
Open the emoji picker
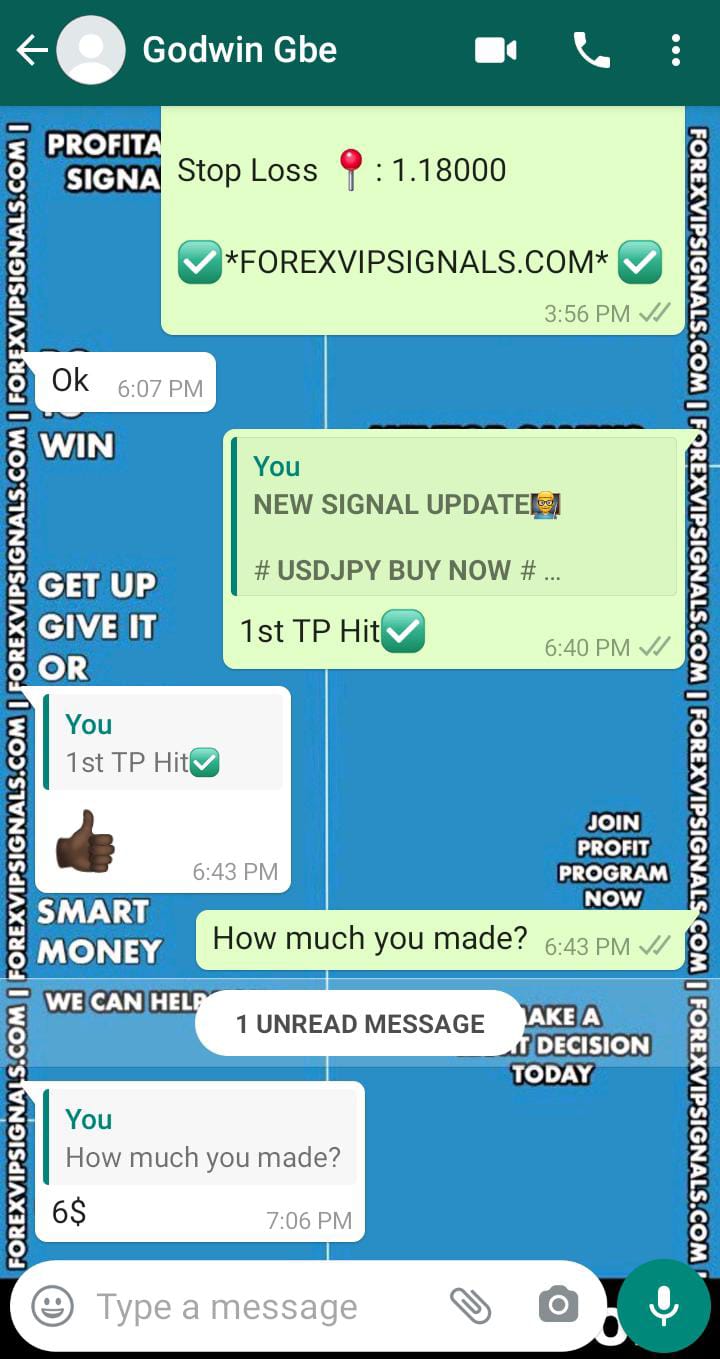(53, 1306)
